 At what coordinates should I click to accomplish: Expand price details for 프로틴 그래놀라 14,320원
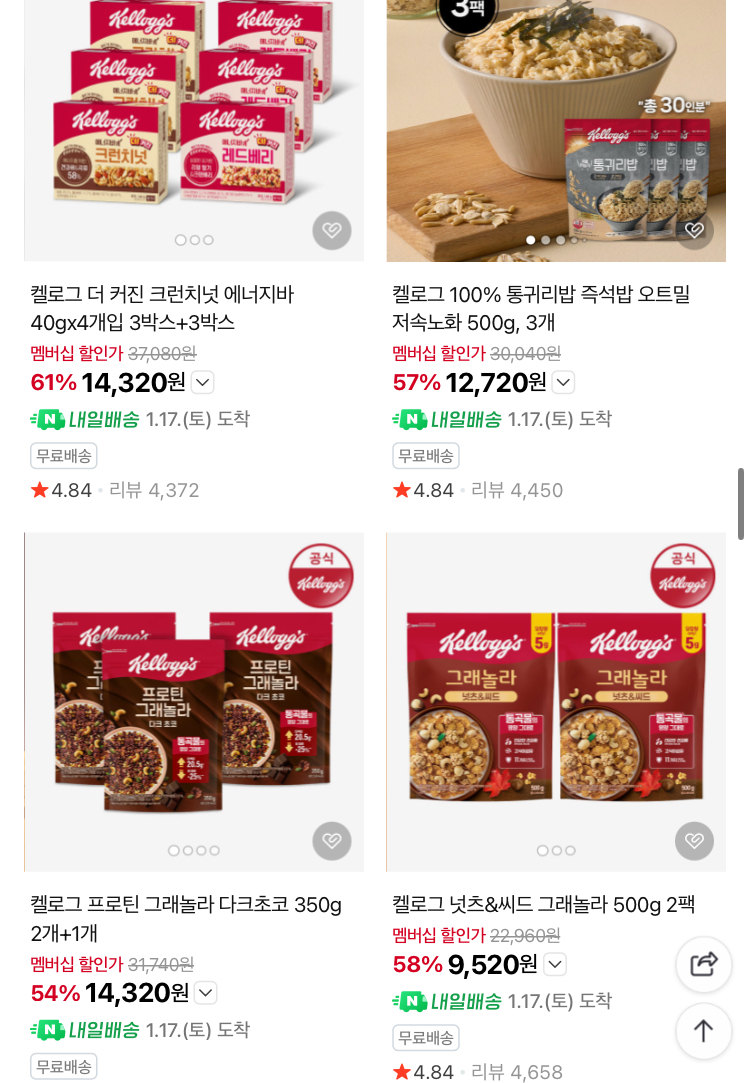pyautogui.click(x=205, y=992)
